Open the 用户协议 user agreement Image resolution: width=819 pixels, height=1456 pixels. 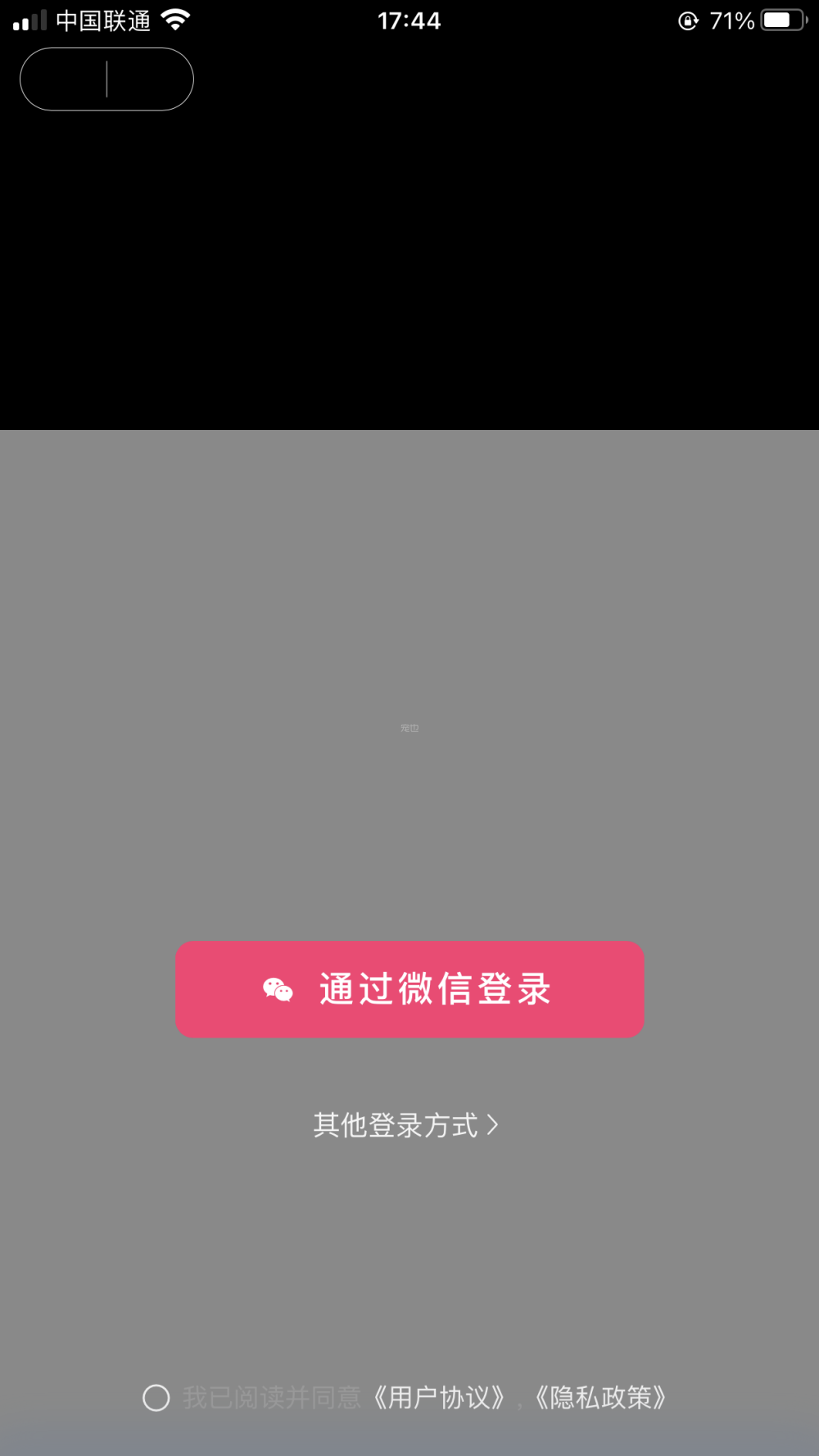439,1398
